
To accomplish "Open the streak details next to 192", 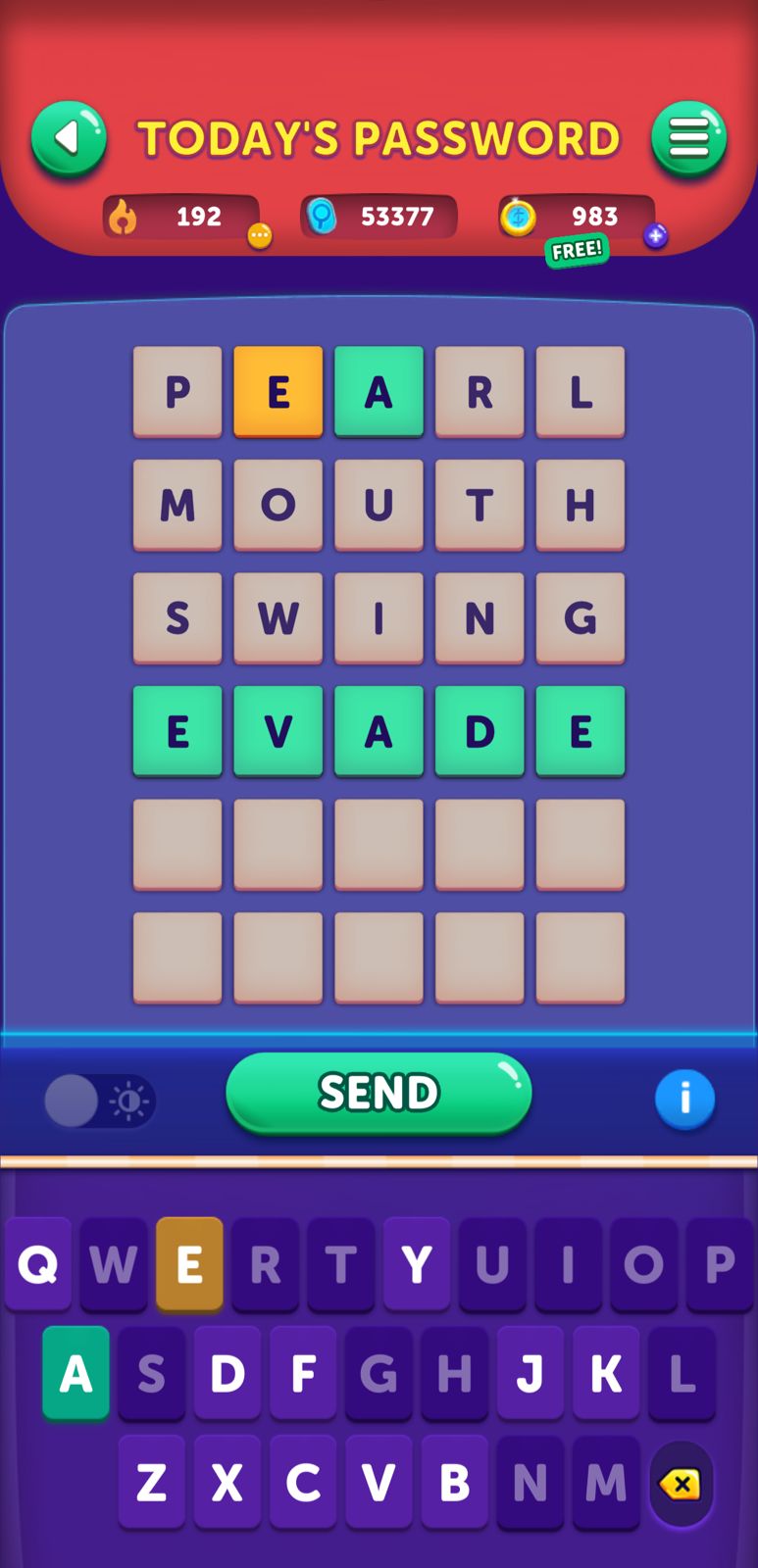I will click(259, 235).
